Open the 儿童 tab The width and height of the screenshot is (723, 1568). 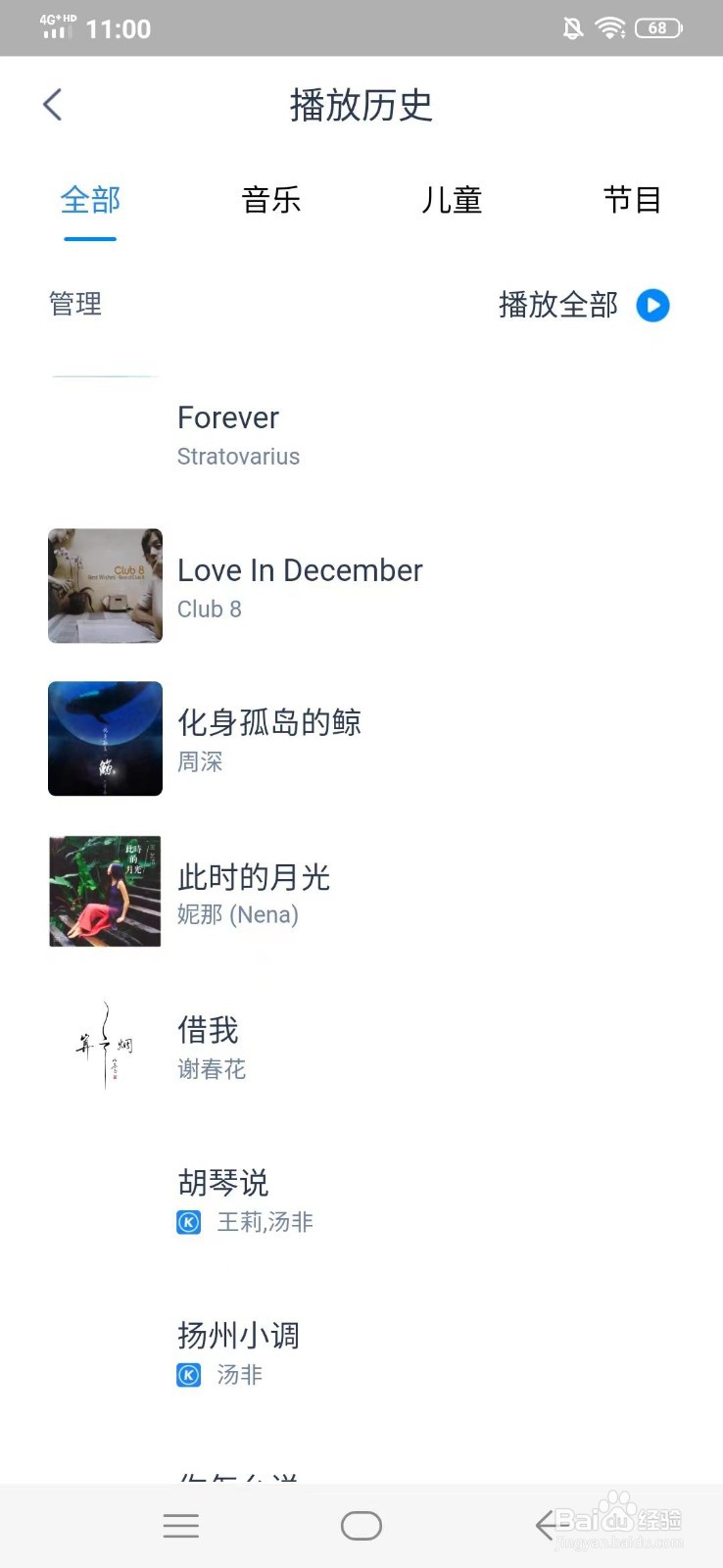(x=452, y=200)
